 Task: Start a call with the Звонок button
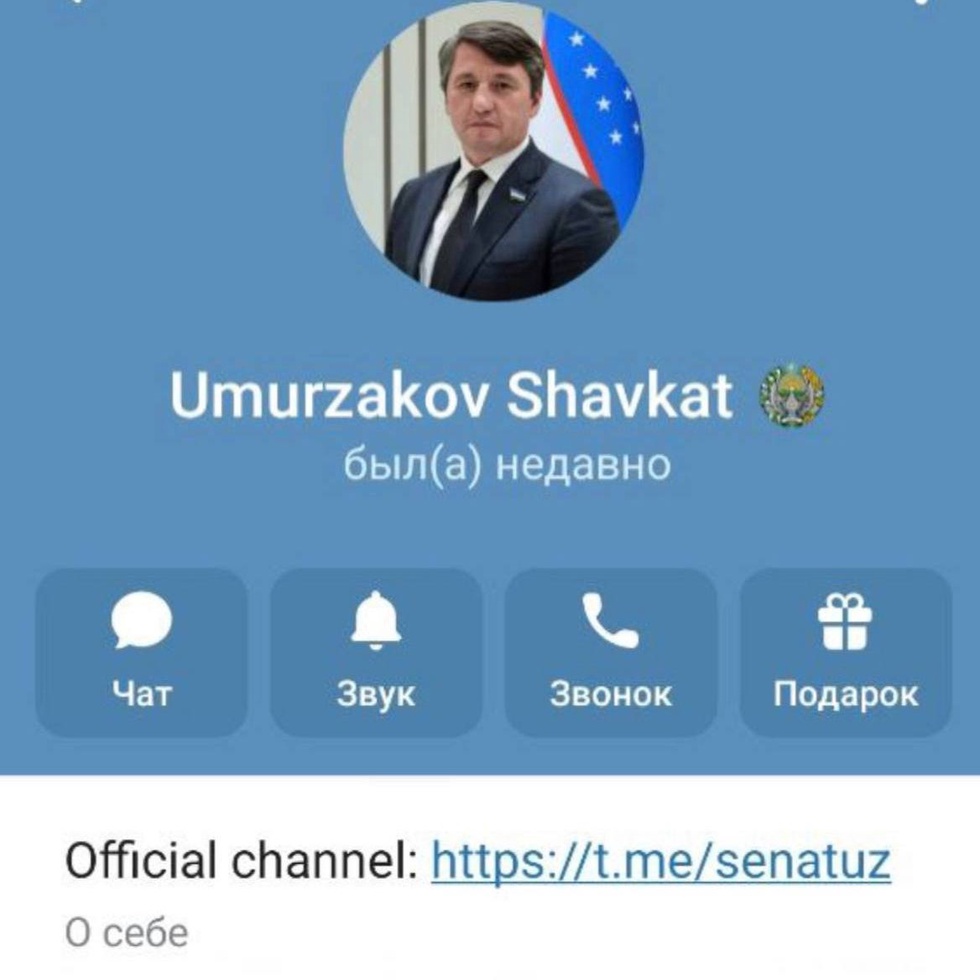610,652
